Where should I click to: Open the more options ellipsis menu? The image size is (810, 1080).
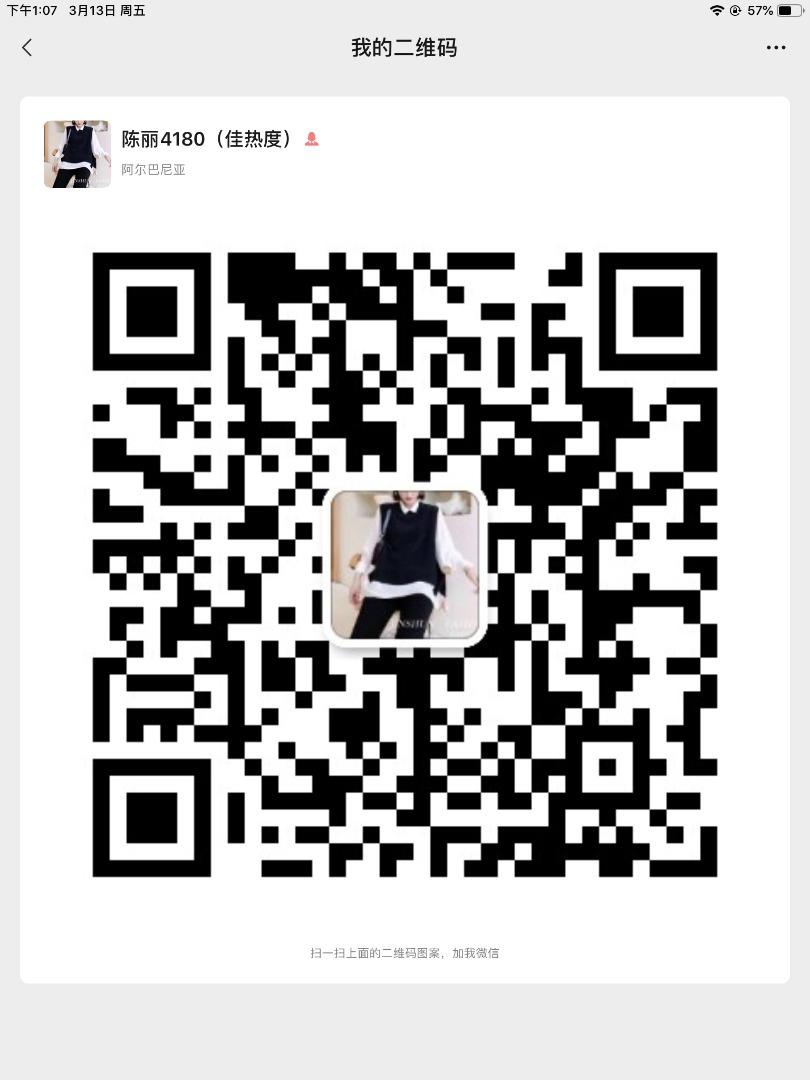click(x=775, y=47)
